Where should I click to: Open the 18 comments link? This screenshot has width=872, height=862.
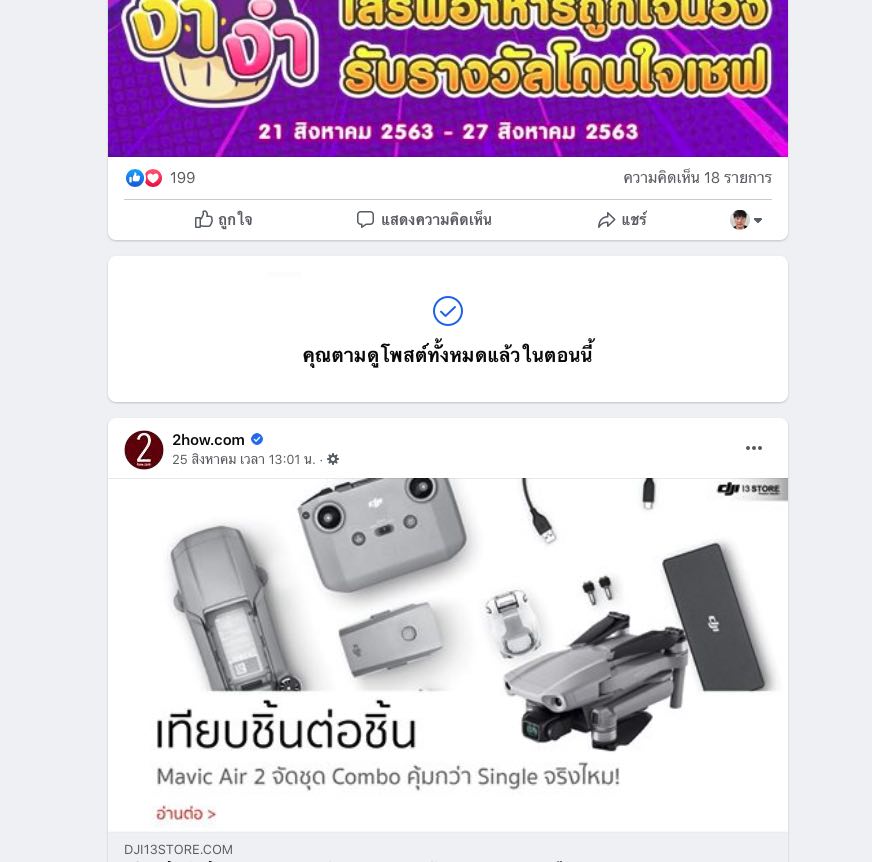pyautogui.click(x=697, y=178)
